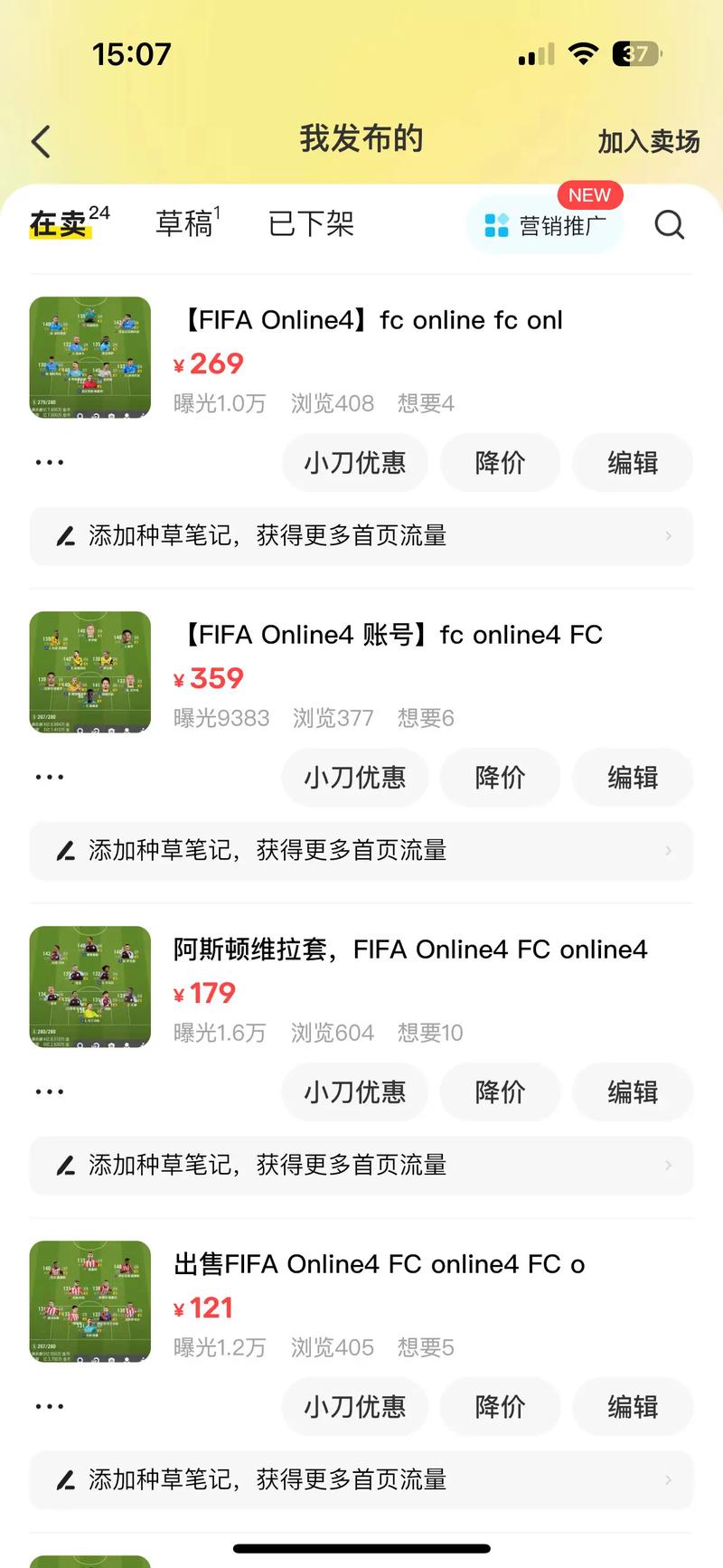Tap the search magnifier icon
Viewport: 723px width, 1568px height.
[669, 225]
